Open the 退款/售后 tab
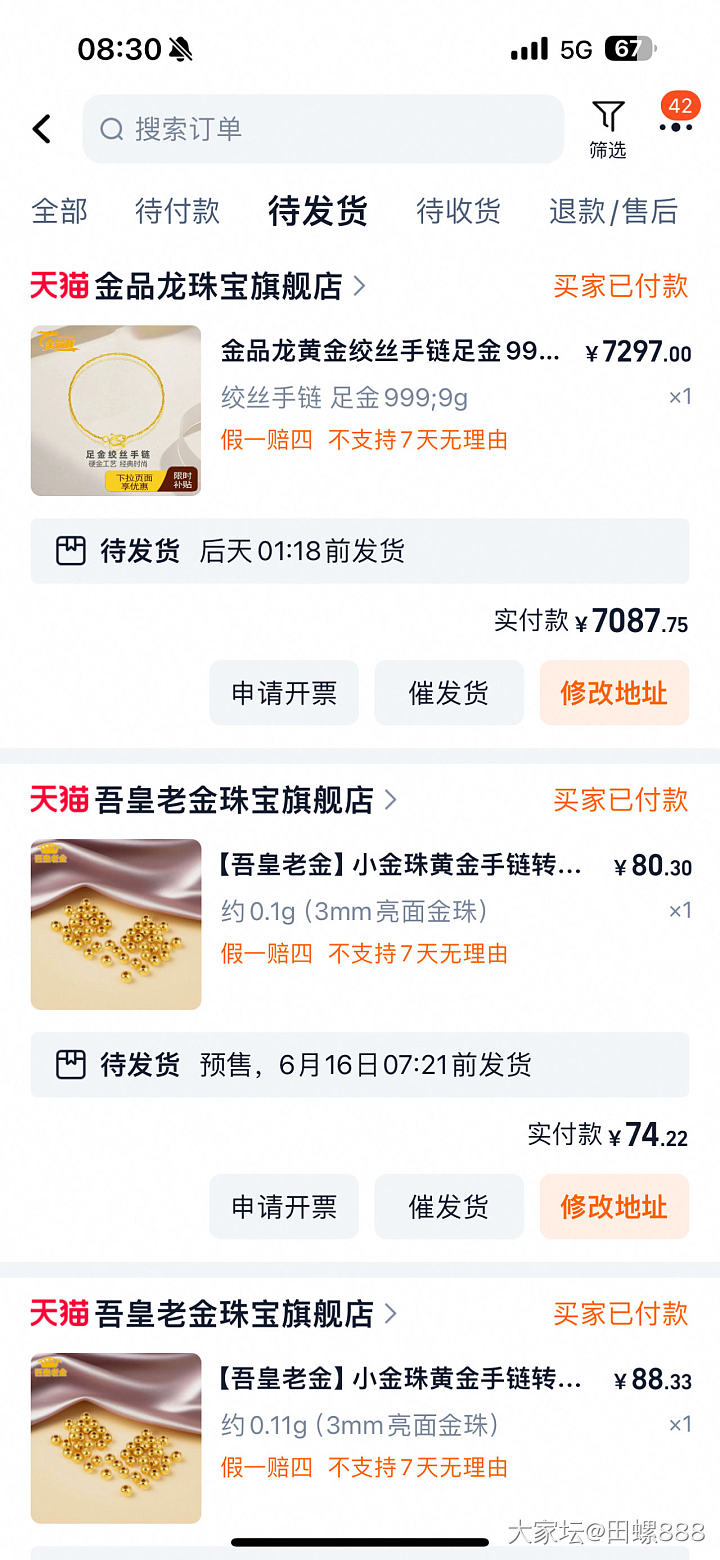The image size is (720, 1560). click(613, 211)
